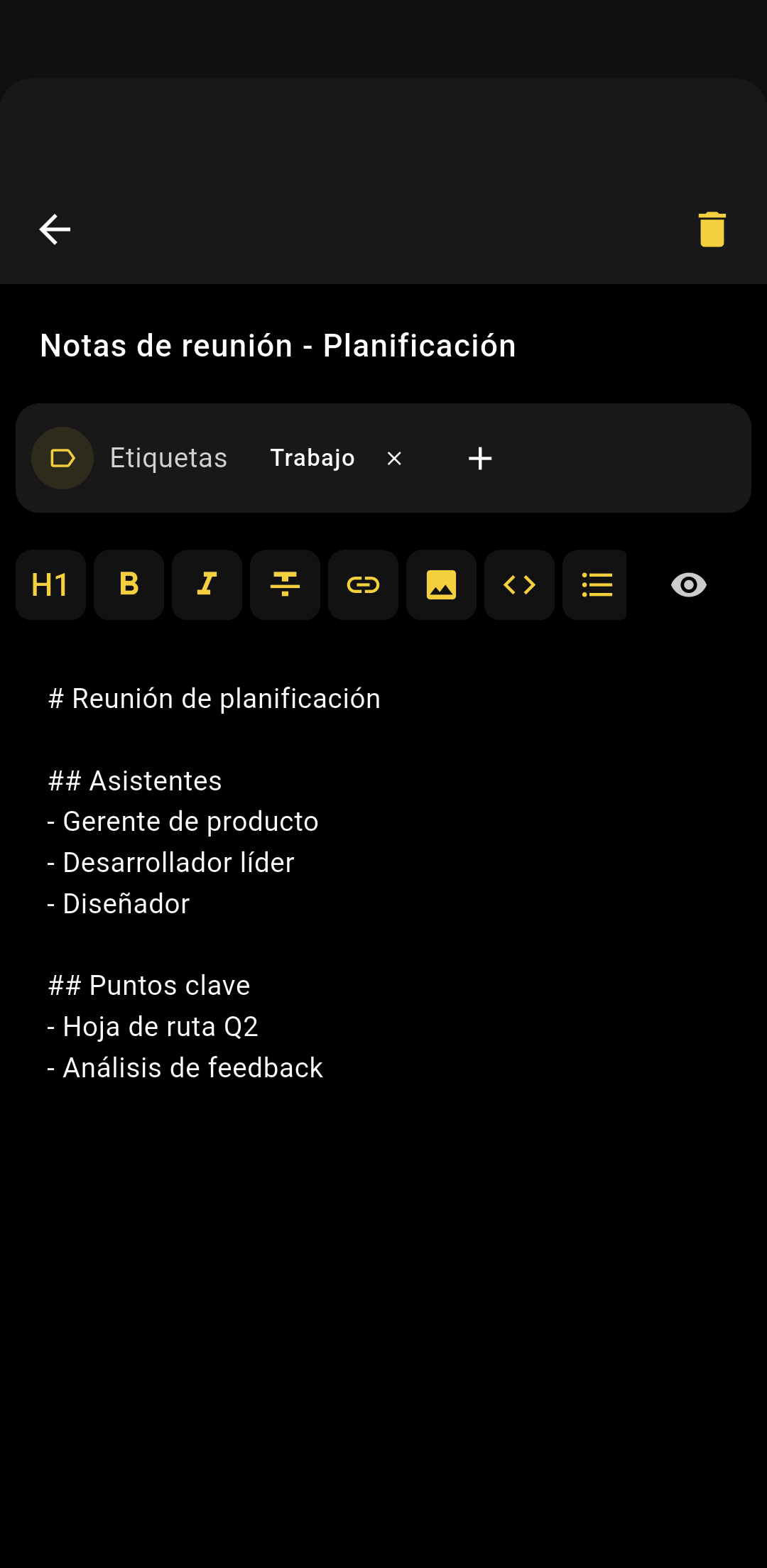The image size is (767, 1568).
Task: Apply italic formatting
Action: [x=207, y=585]
